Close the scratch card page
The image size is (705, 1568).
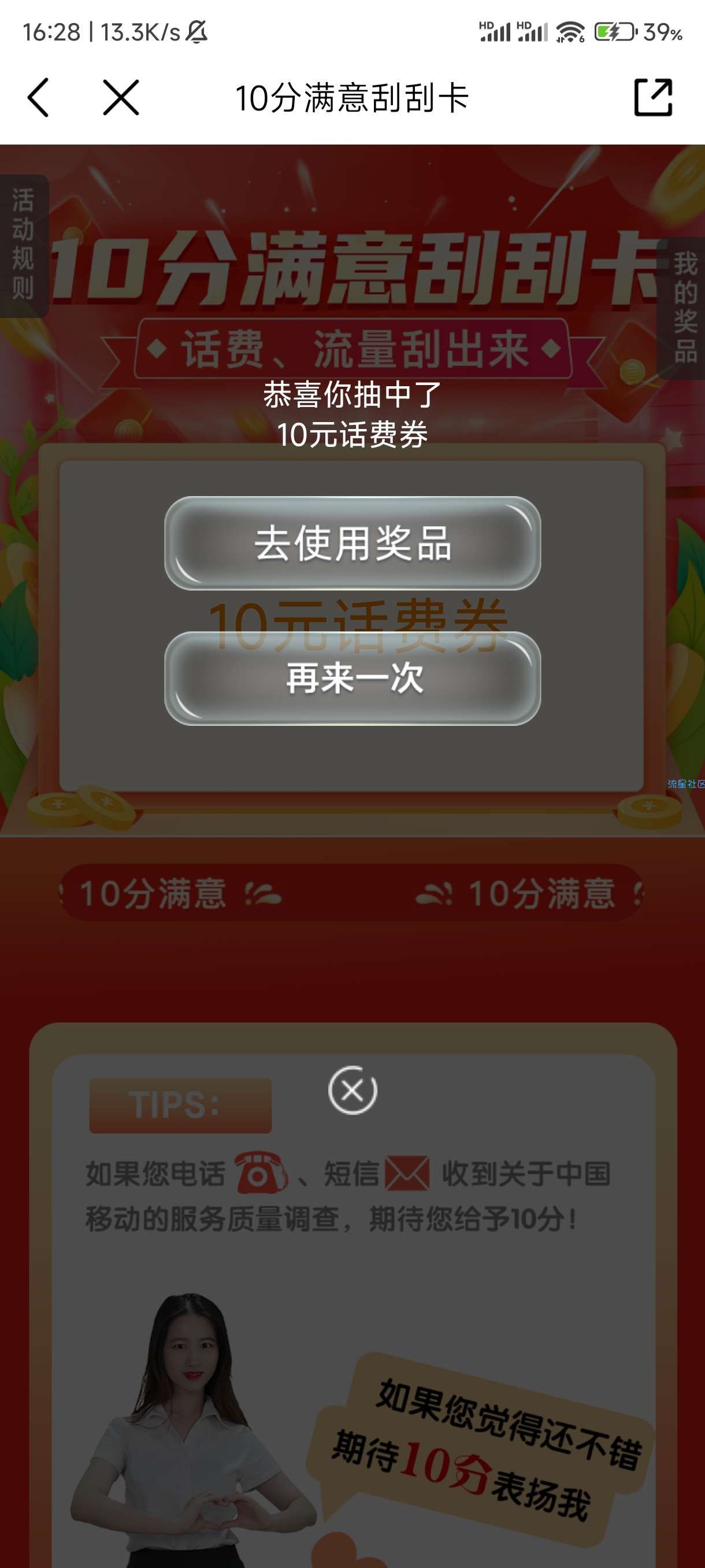click(x=120, y=97)
